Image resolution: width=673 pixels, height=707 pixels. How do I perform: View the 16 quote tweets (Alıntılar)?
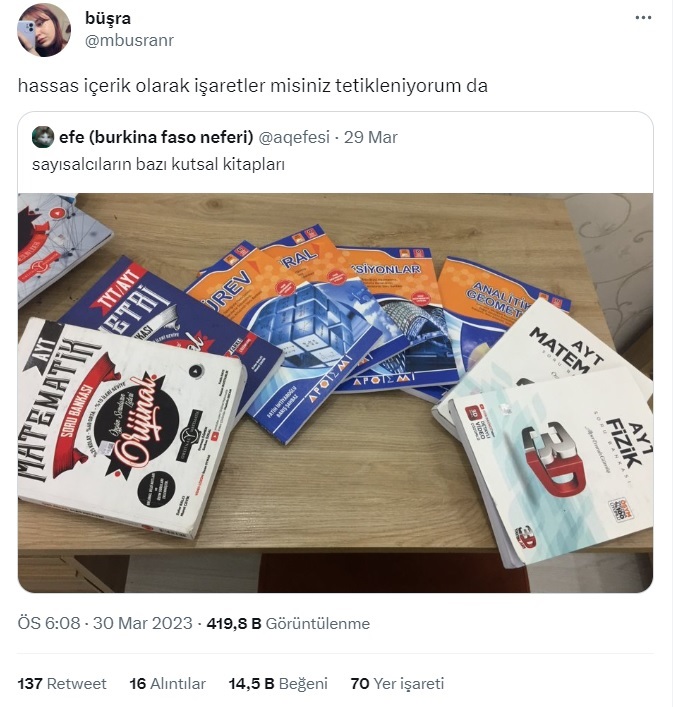click(167, 684)
